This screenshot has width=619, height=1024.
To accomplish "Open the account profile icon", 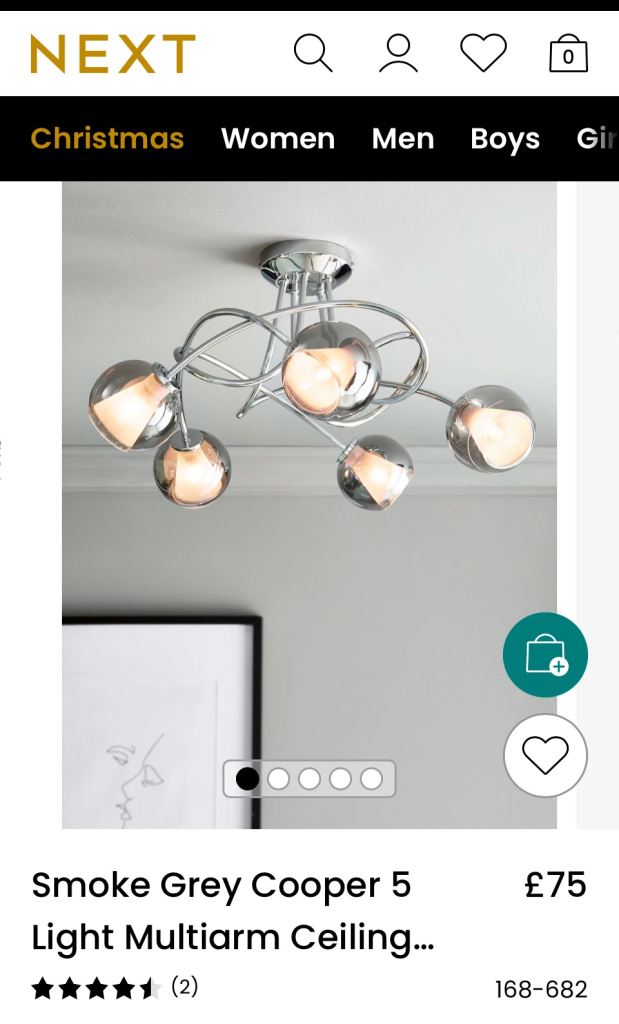I will click(398, 53).
